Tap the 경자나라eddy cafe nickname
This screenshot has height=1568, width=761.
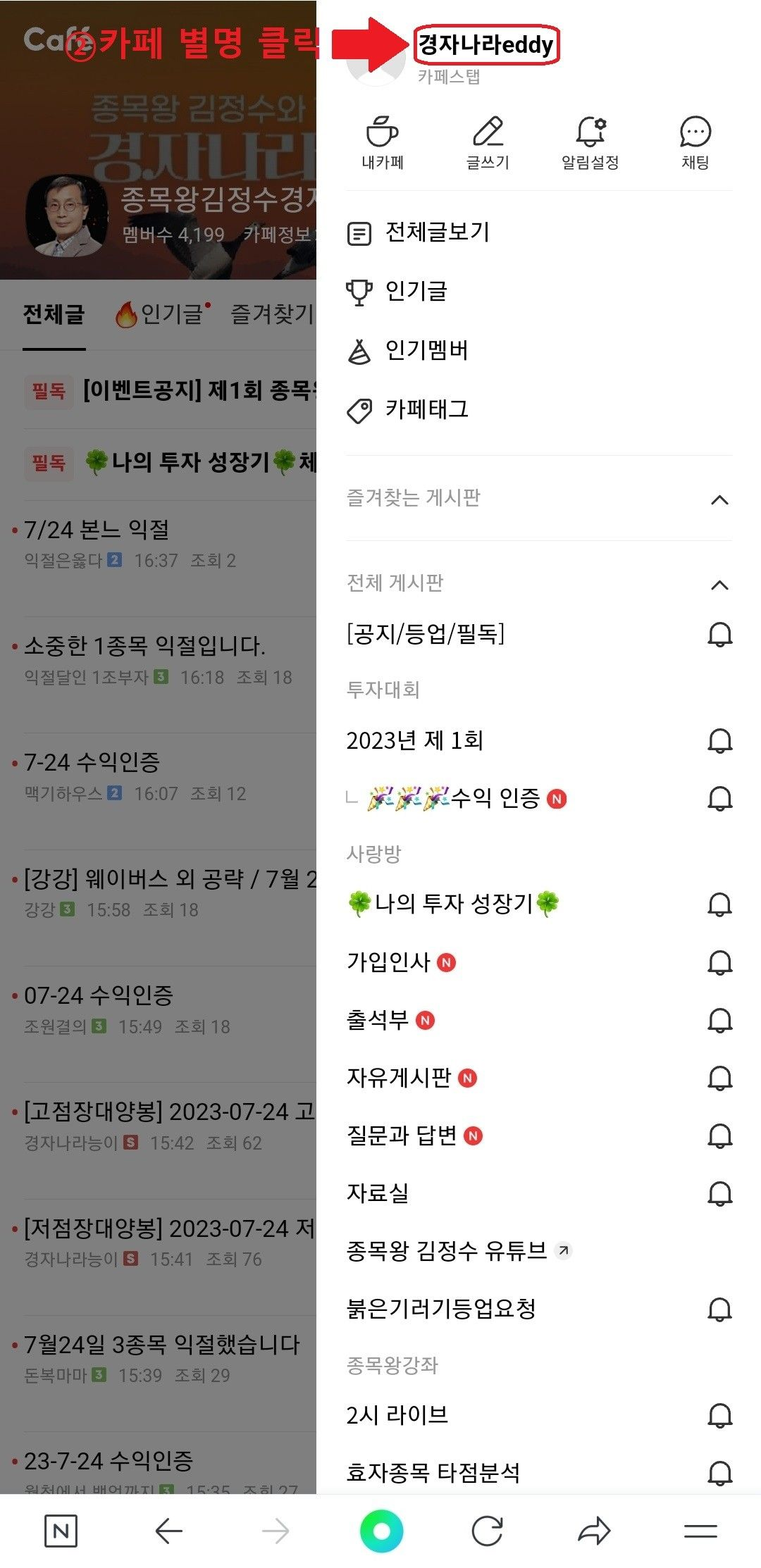[x=485, y=46]
